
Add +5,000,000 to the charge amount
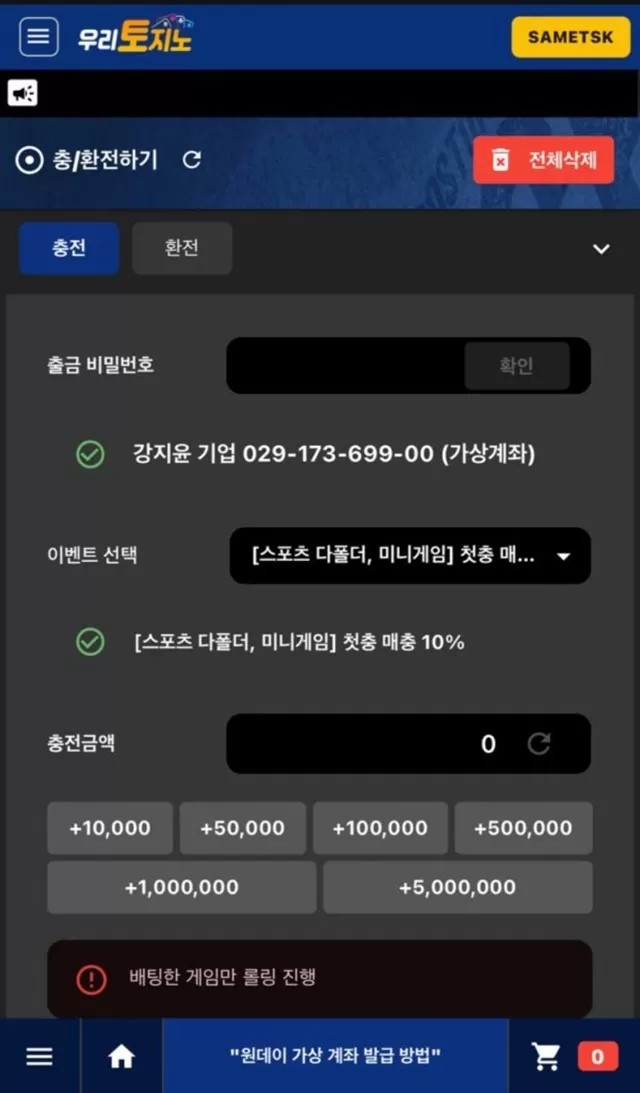pos(457,887)
